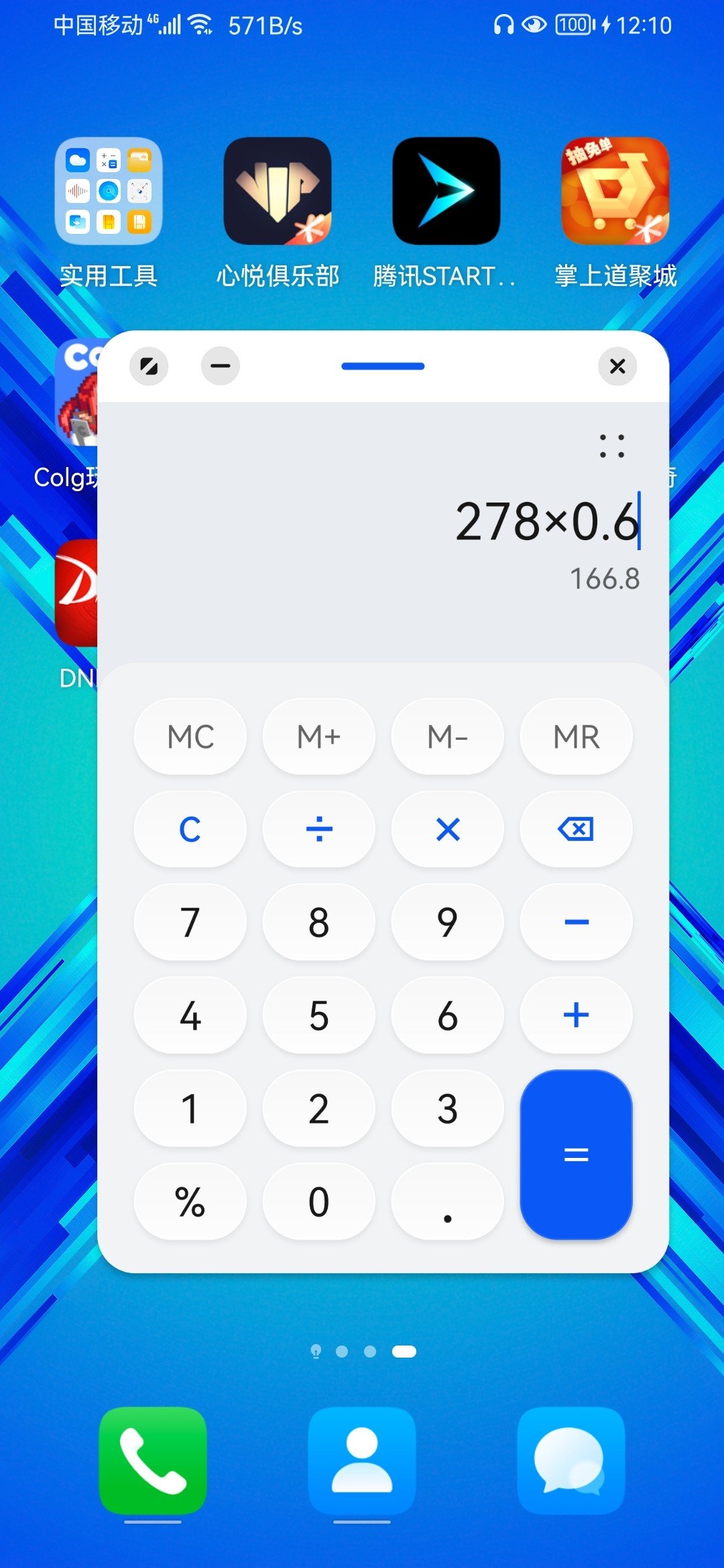Open the Messages app in dock
The width and height of the screenshot is (724, 1568).
(571, 1461)
